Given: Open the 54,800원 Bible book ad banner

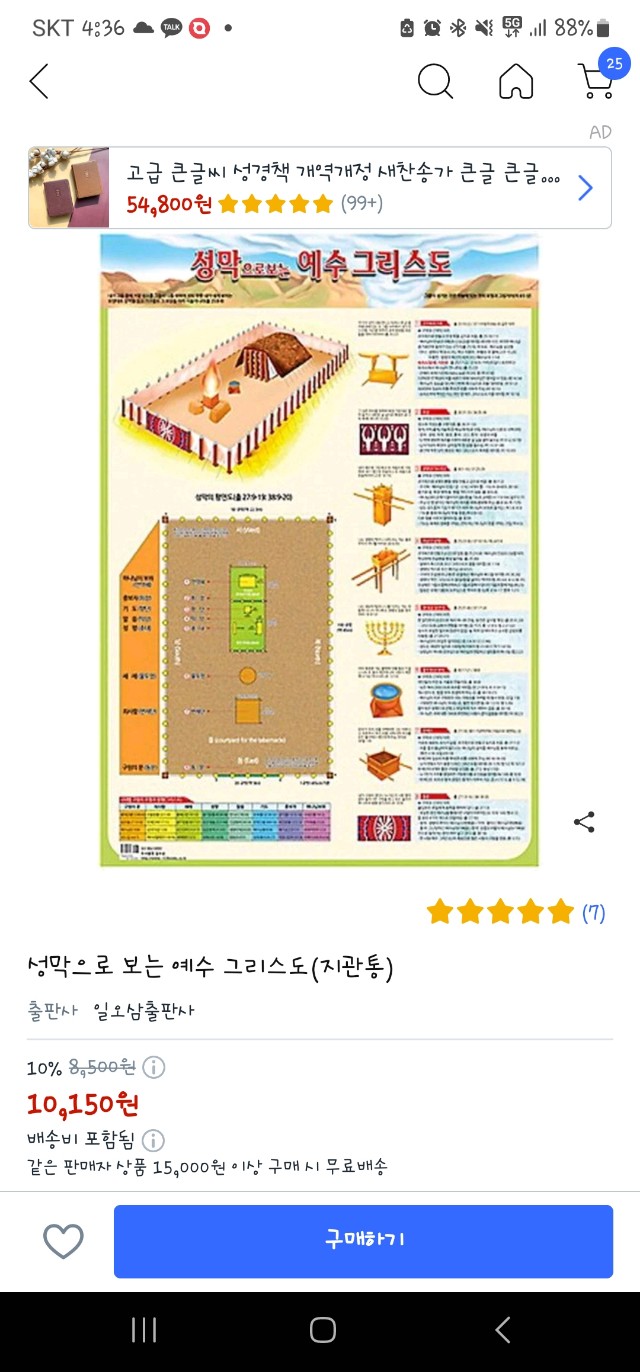Looking at the screenshot, I should pyautogui.click(x=319, y=188).
